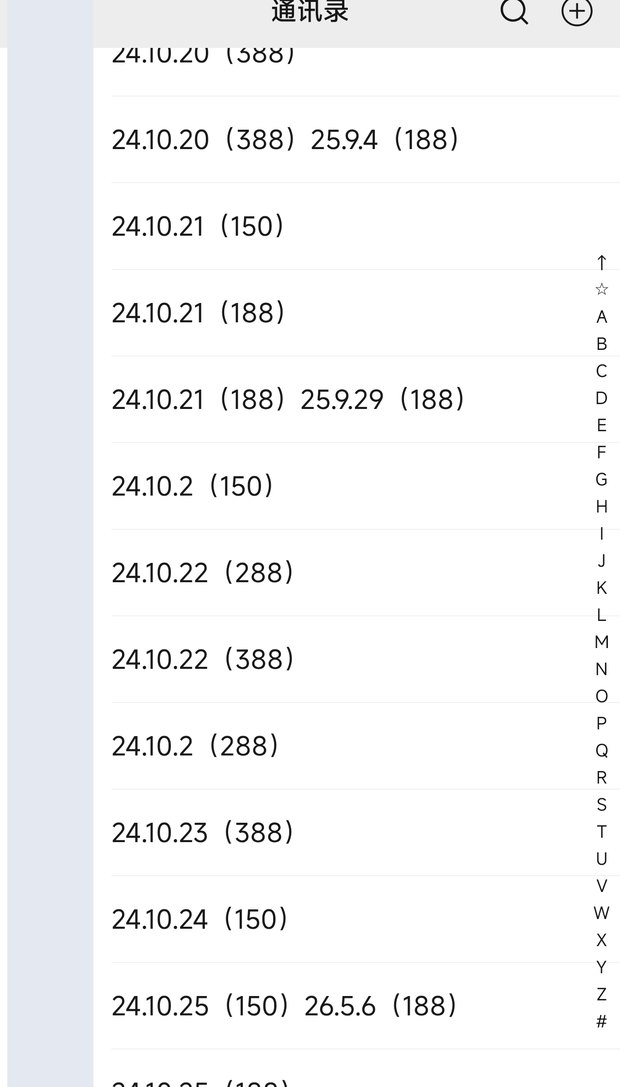Image resolution: width=620 pixels, height=1087 pixels.
Task: Open contact 24.10.20（388）25.9.4（188）
Action: (x=356, y=140)
